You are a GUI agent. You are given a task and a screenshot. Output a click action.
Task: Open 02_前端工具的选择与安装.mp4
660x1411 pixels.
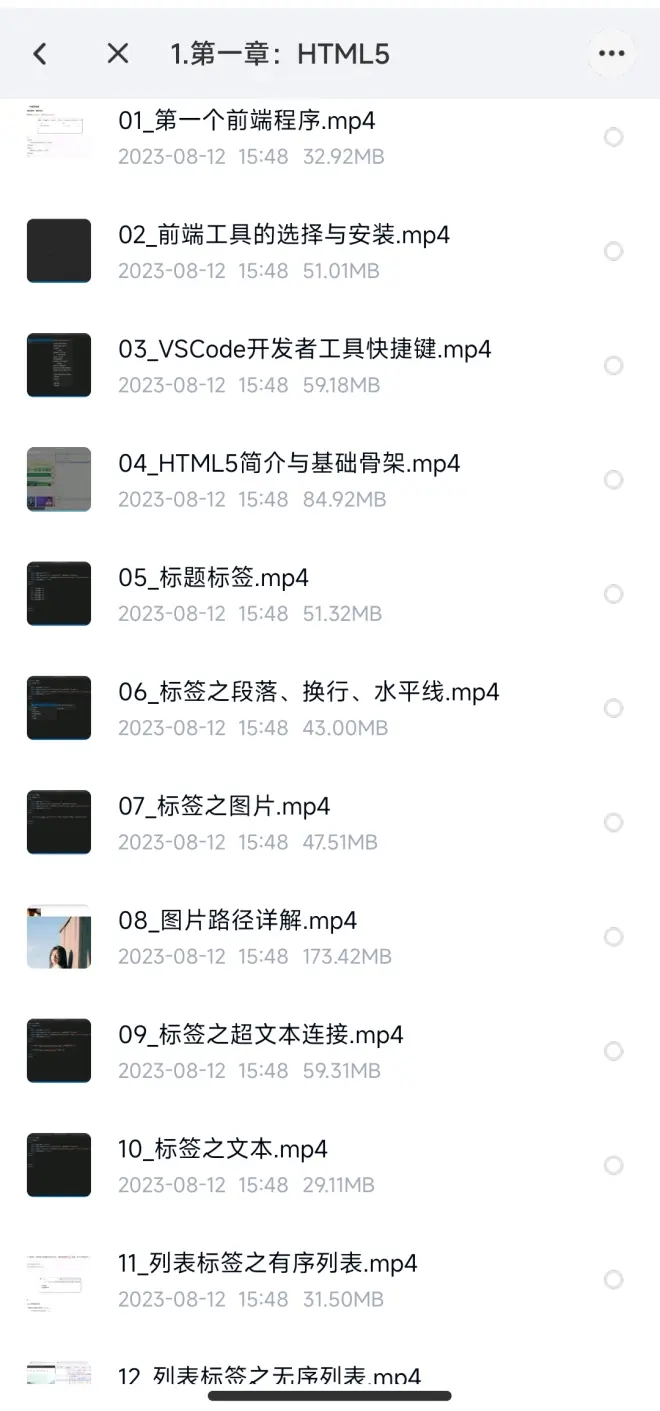pos(284,236)
